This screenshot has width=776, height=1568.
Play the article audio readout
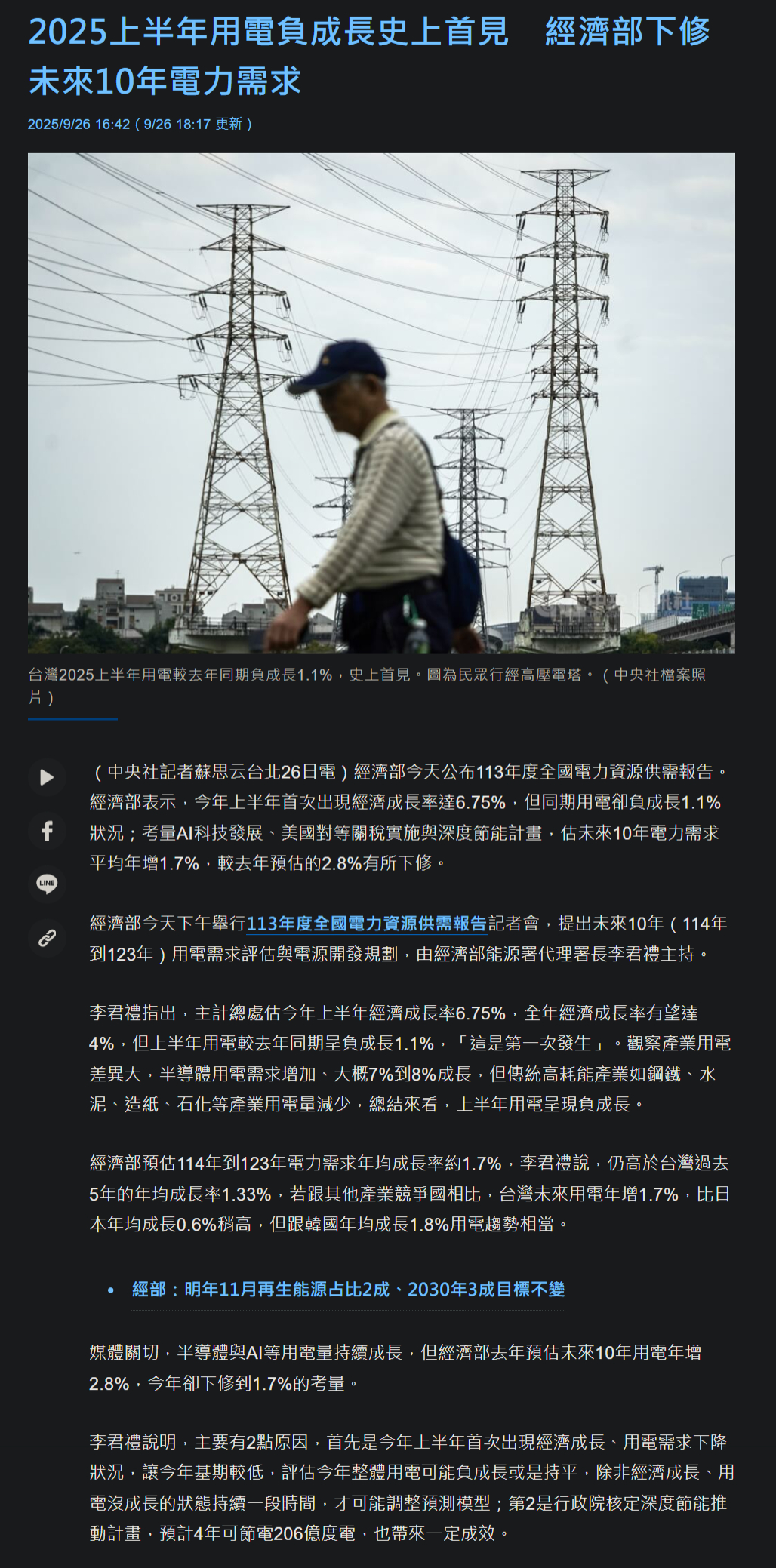[x=47, y=777]
